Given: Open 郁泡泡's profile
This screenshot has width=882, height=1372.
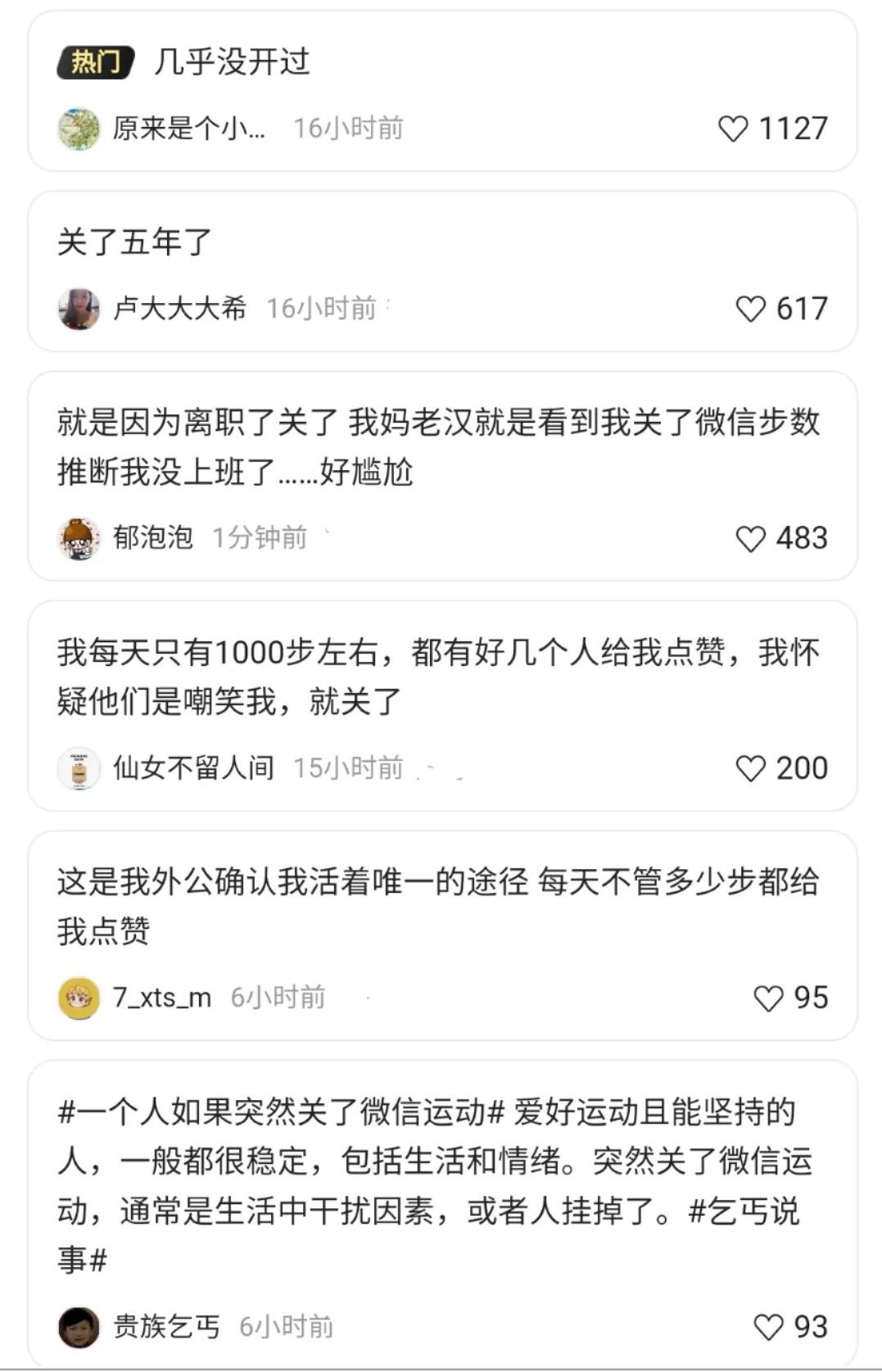Looking at the screenshot, I should [79, 538].
